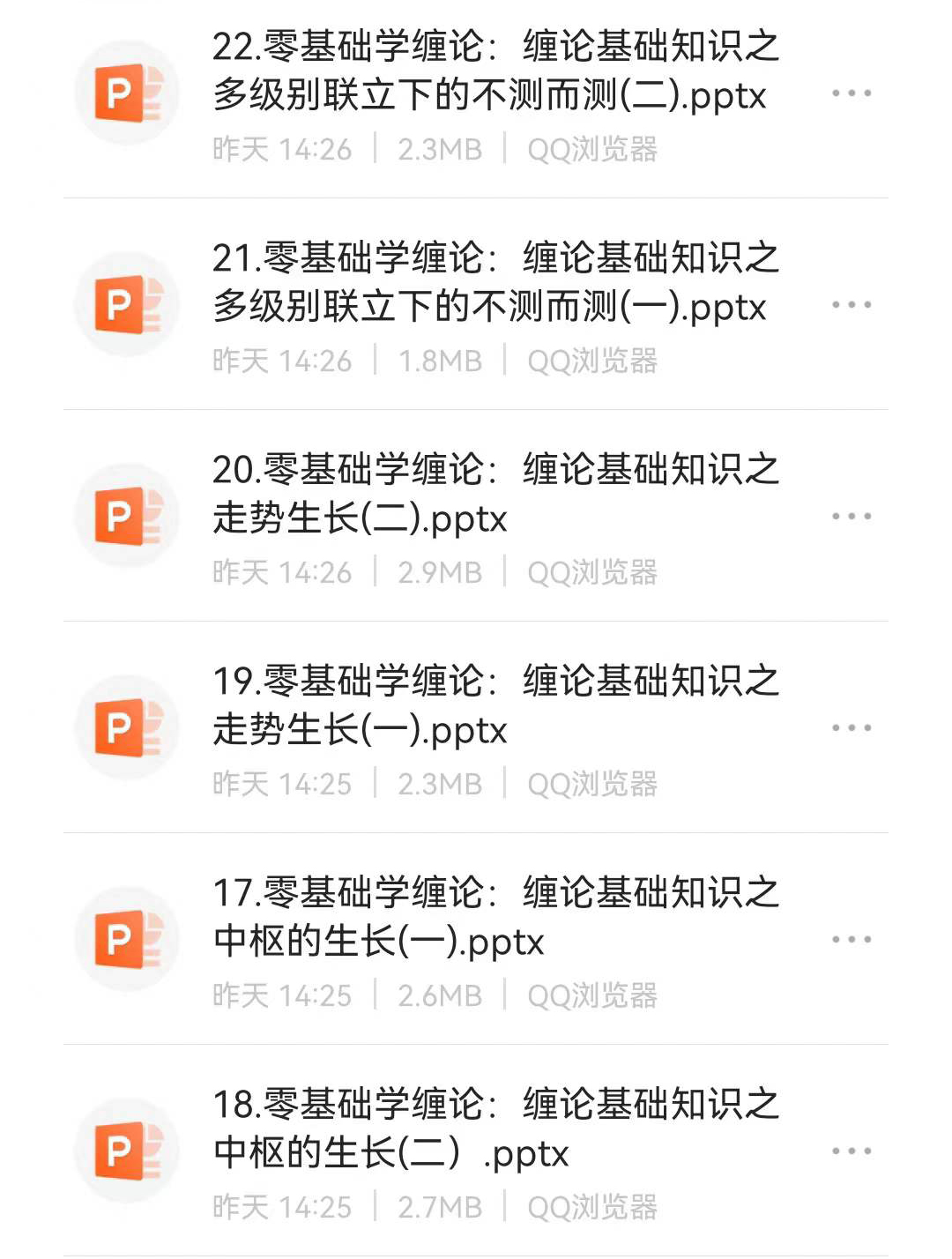Click the 2.6MB size text of file 17

click(441, 995)
